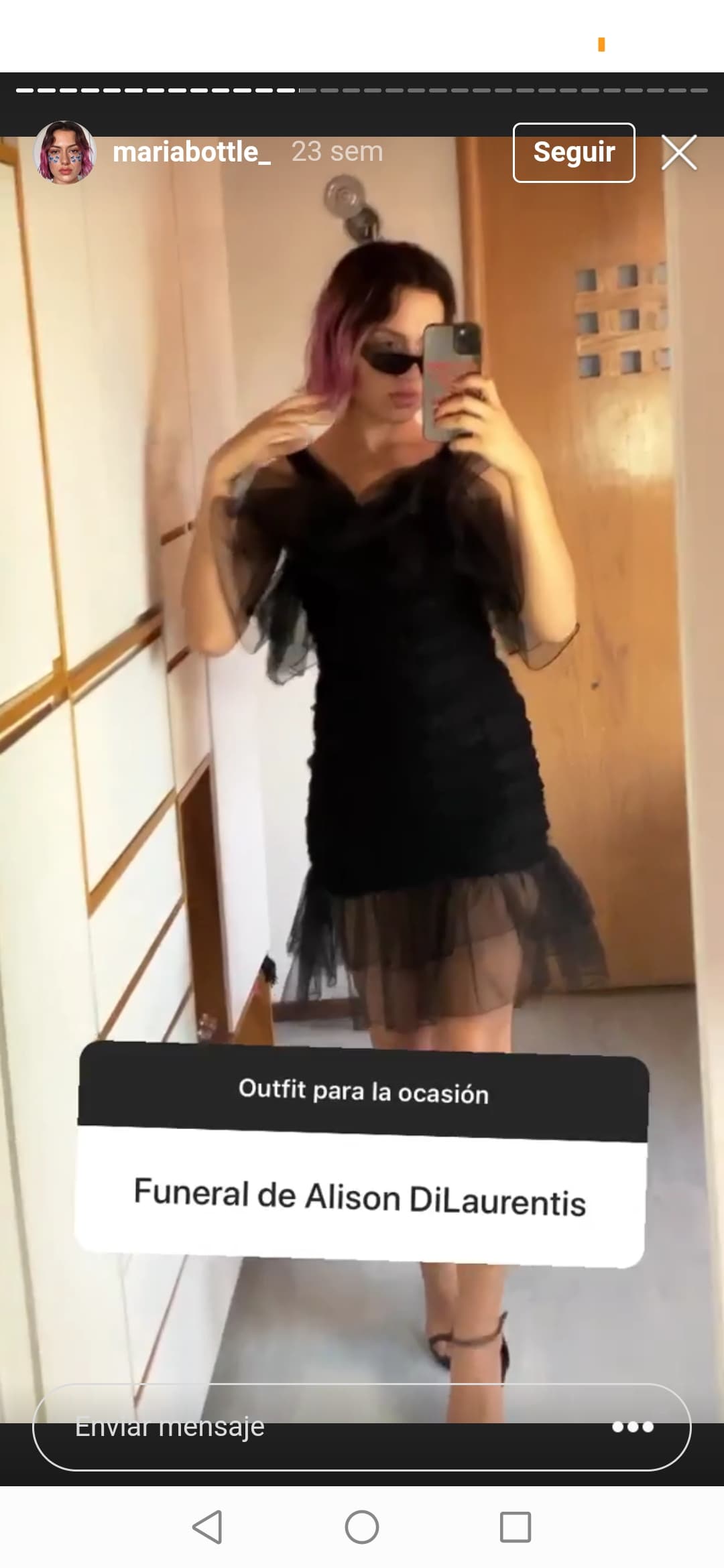Open the three-dot story options
The height and width of the screenshot is (1568, 724).
click(632, 1427)
